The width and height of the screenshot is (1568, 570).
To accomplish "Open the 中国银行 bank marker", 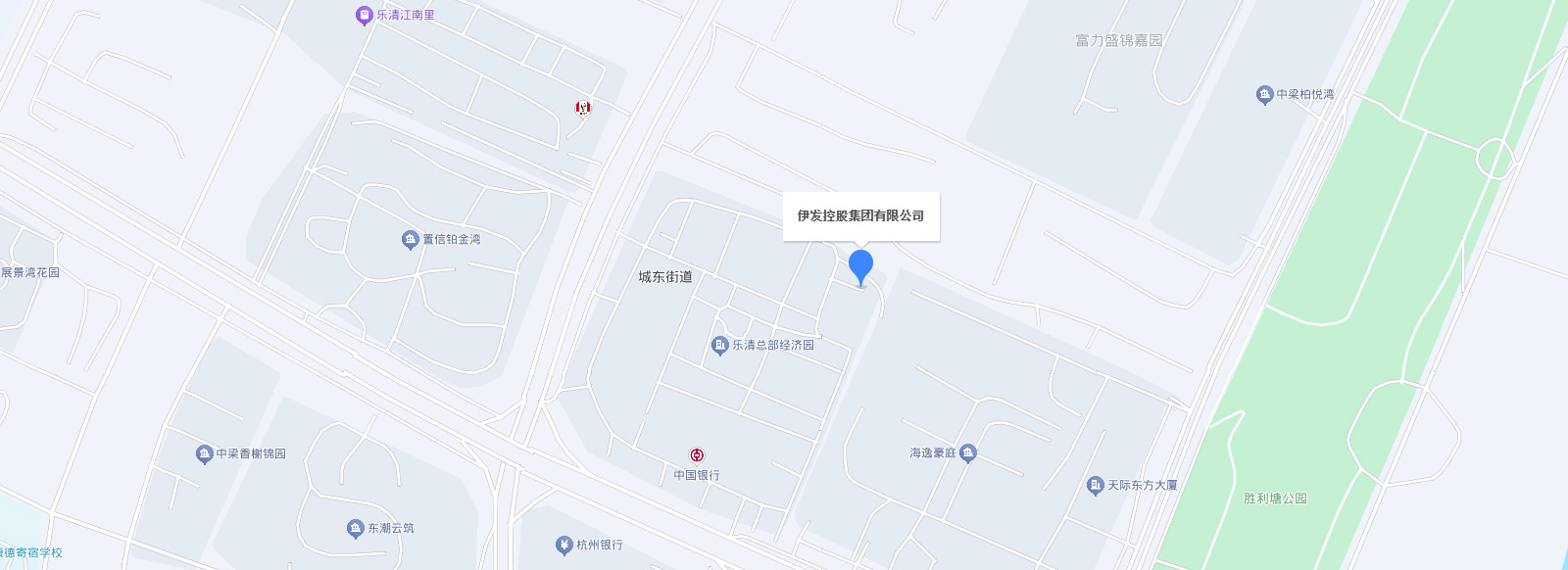I will click(x=696, y=455).
